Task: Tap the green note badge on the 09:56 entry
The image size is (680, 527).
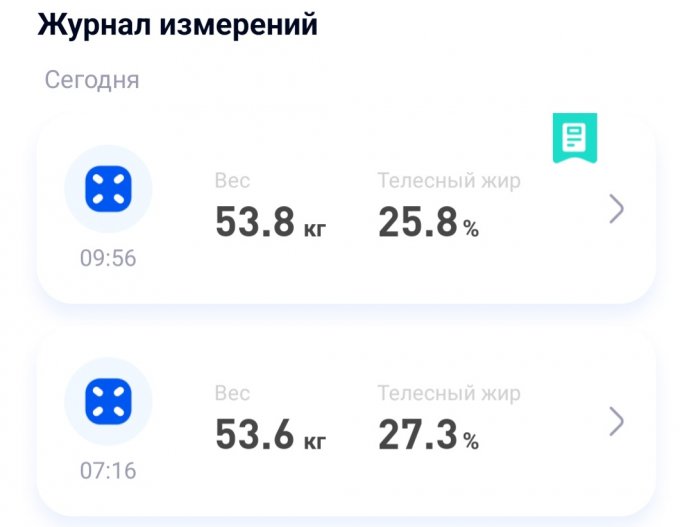Action: 574,138
